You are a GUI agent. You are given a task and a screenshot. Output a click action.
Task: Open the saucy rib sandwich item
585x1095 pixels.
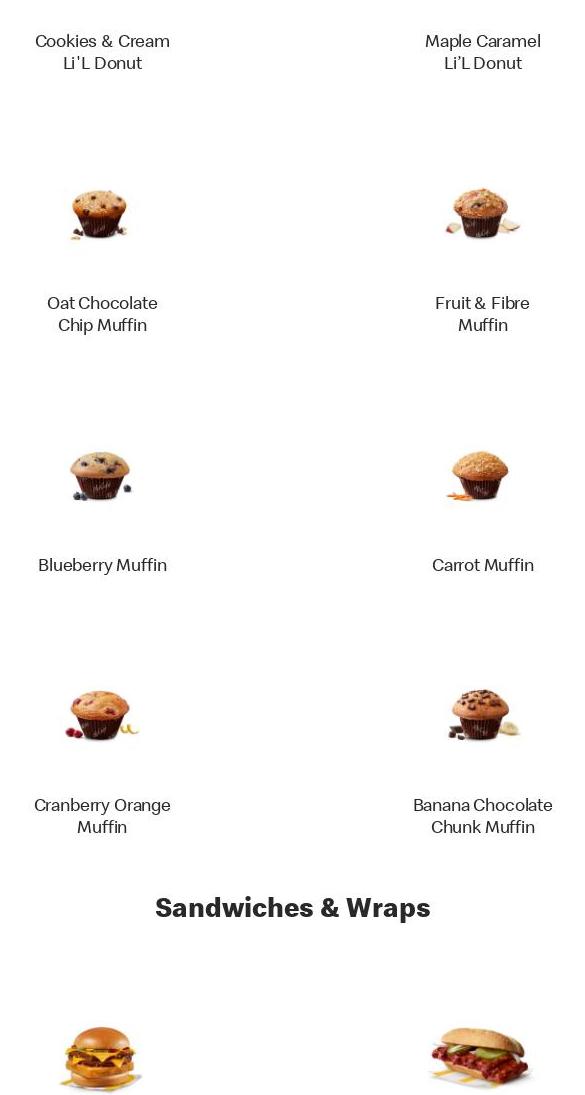[x=480, y=1056]
